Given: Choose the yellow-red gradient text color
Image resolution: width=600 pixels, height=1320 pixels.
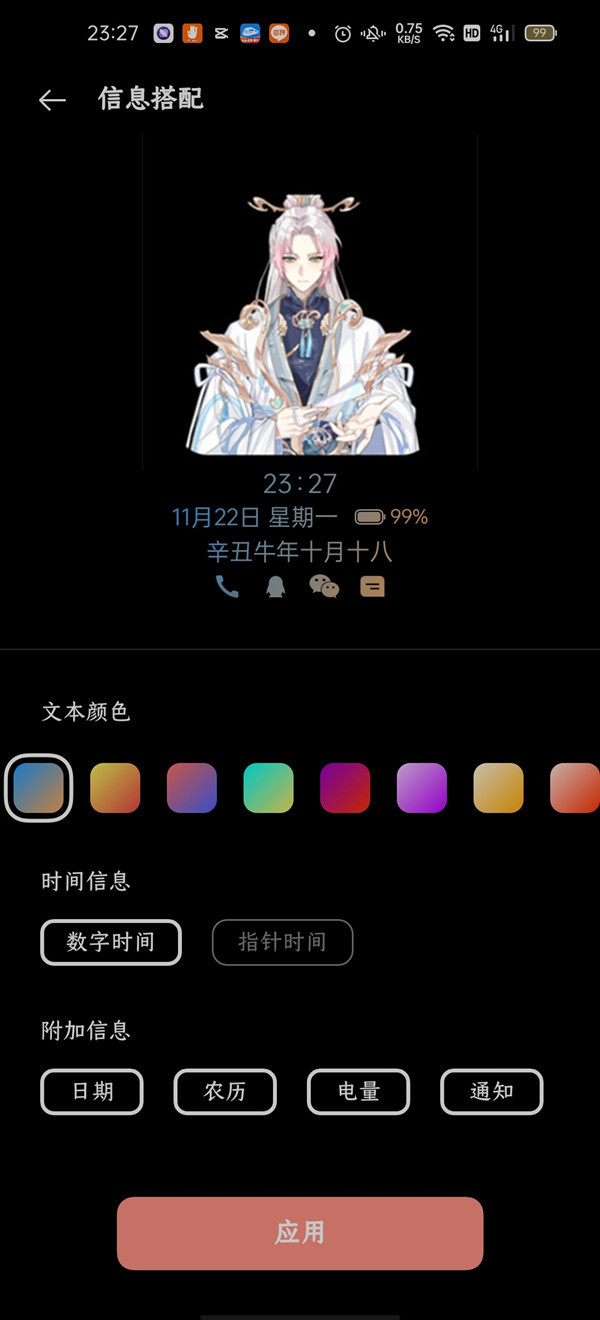Looking at the screenshot, I should tap(115, 788).
